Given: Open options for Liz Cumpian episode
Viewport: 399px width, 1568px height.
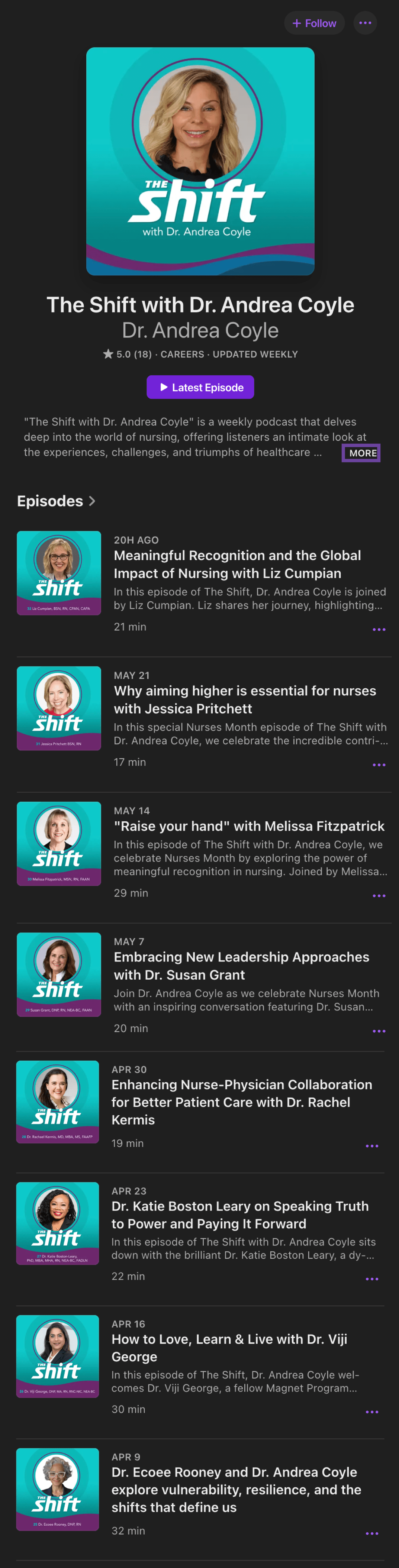Looking at the screenshot, I should point(379,629).
